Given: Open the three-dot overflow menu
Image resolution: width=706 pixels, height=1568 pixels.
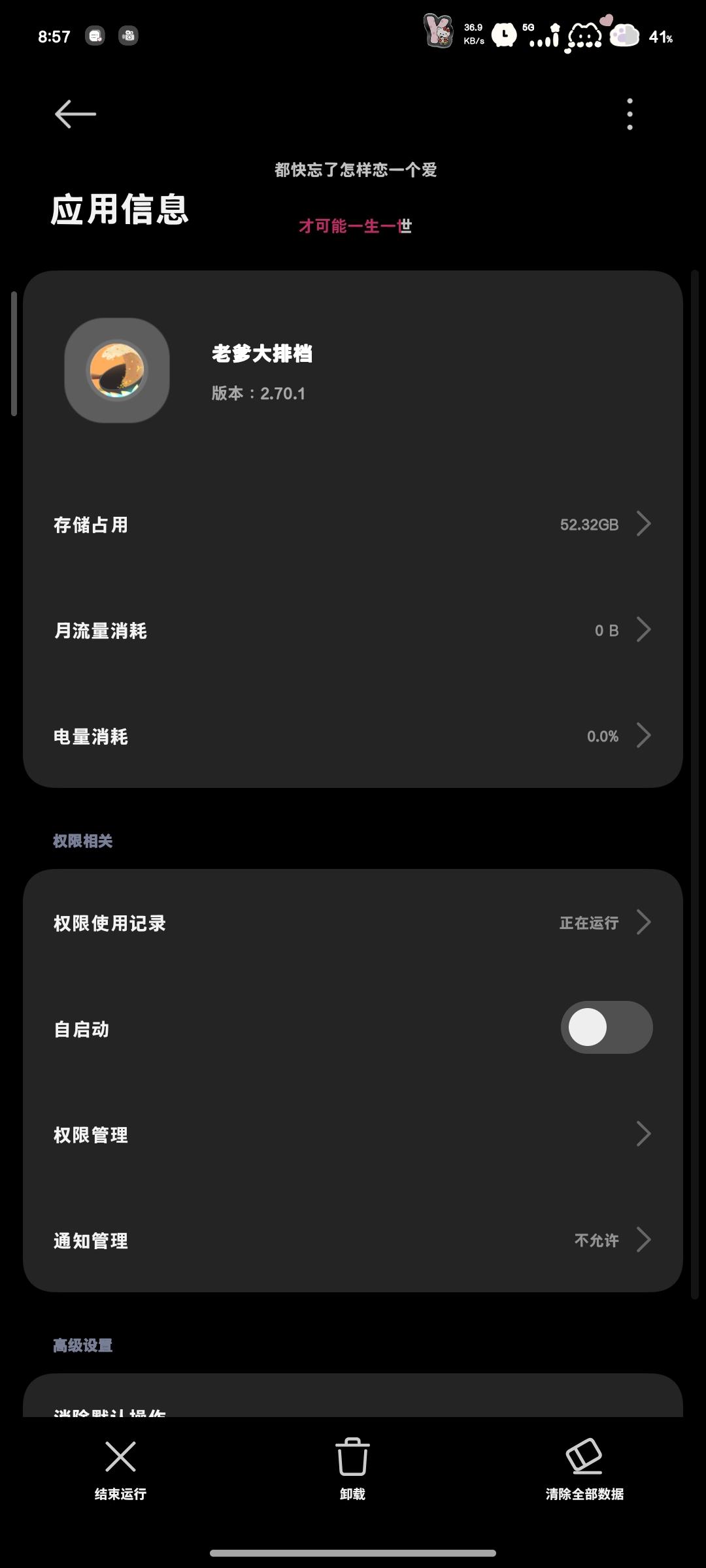Looking at the screenshot, I should pos(630,114).
